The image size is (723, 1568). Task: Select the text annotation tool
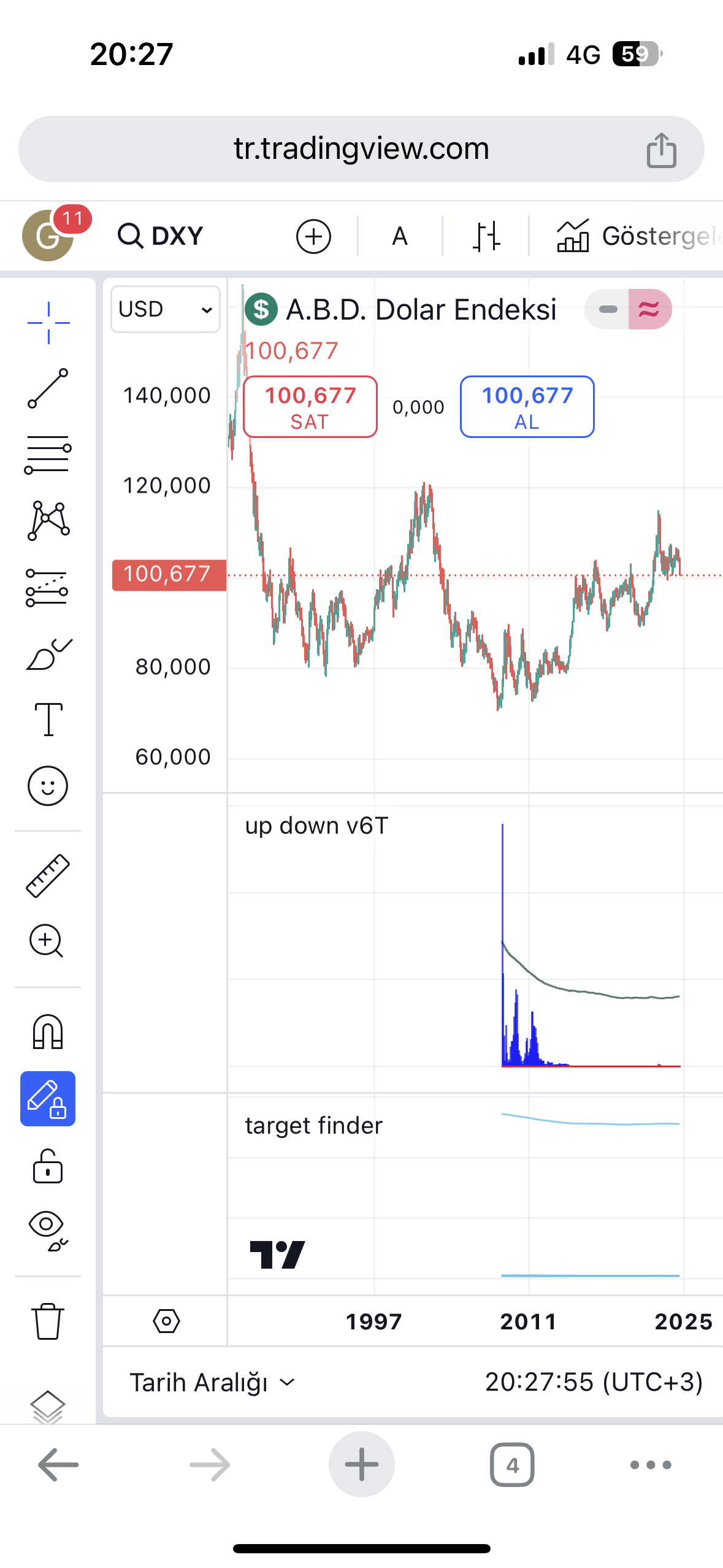[48, 719]
